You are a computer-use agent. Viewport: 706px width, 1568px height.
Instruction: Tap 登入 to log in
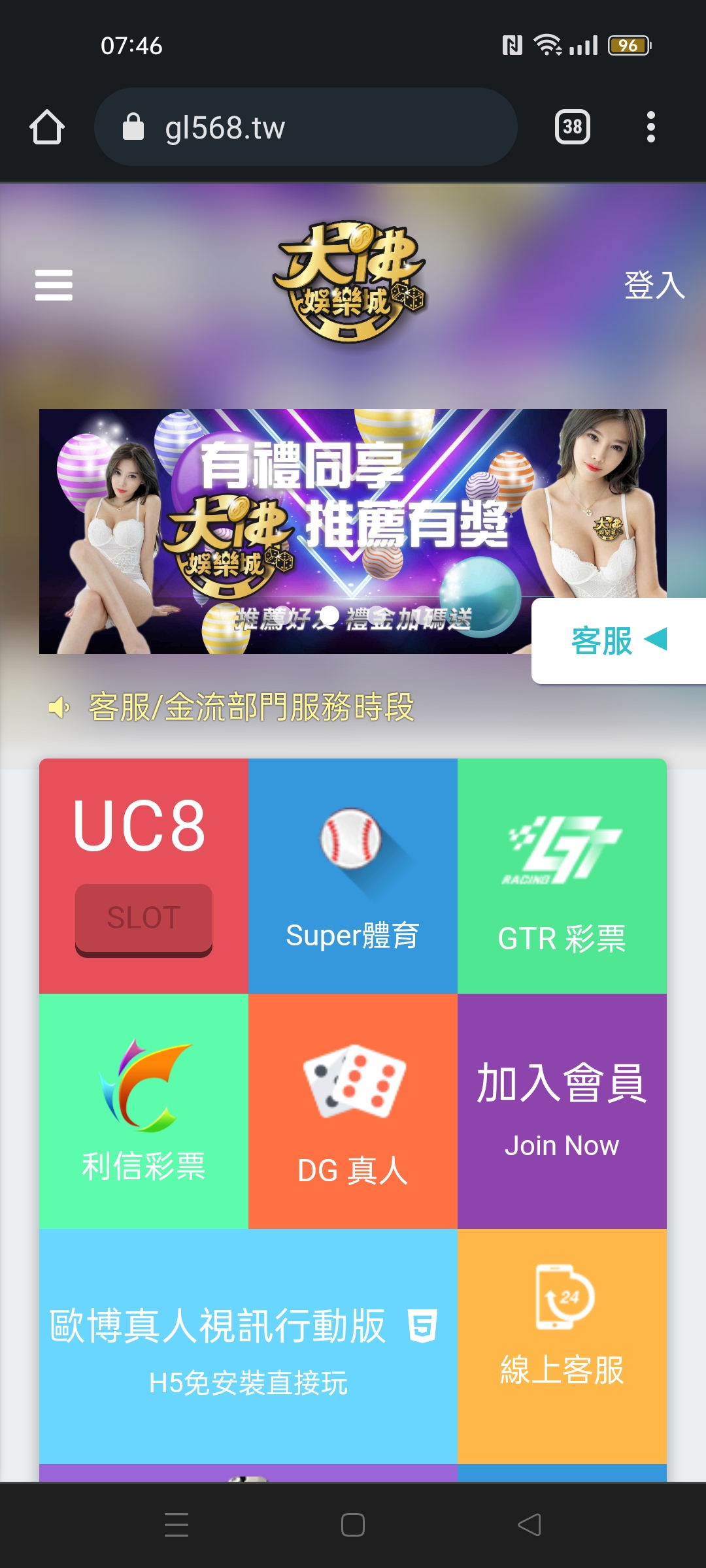(654, 285)
